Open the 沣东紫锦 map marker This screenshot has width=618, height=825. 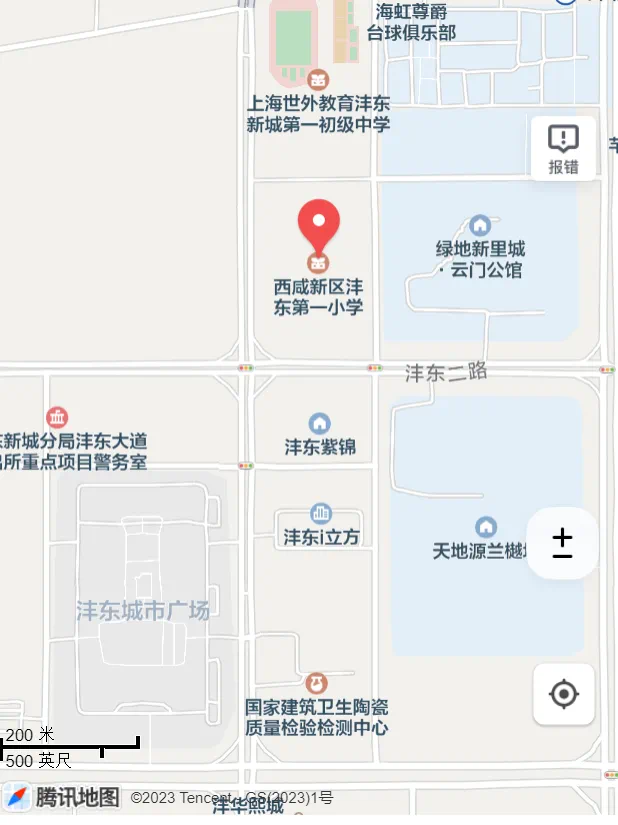click(x=320, y=424)
